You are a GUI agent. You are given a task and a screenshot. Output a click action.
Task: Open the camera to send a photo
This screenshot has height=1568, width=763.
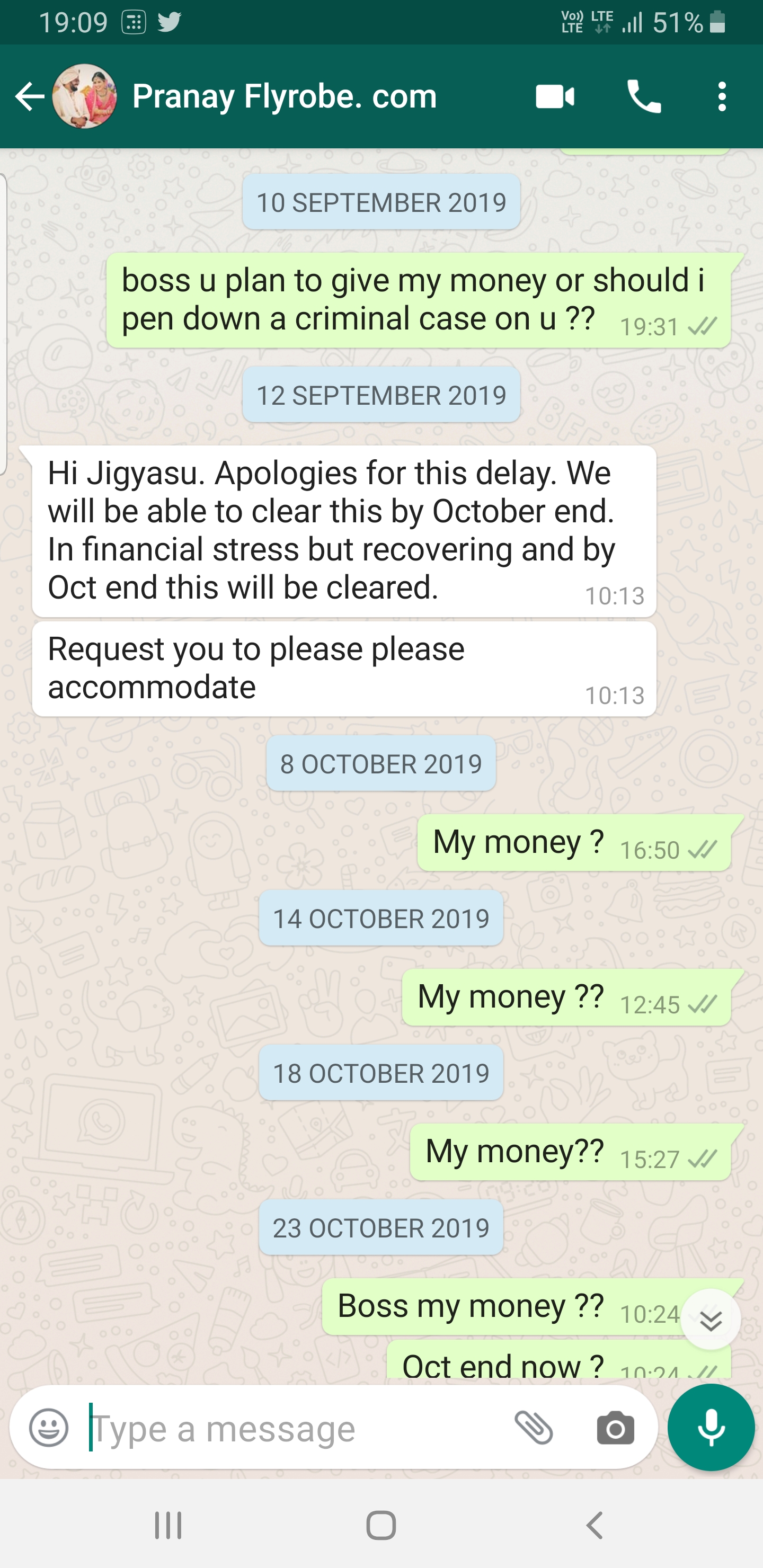(615, 1428)
